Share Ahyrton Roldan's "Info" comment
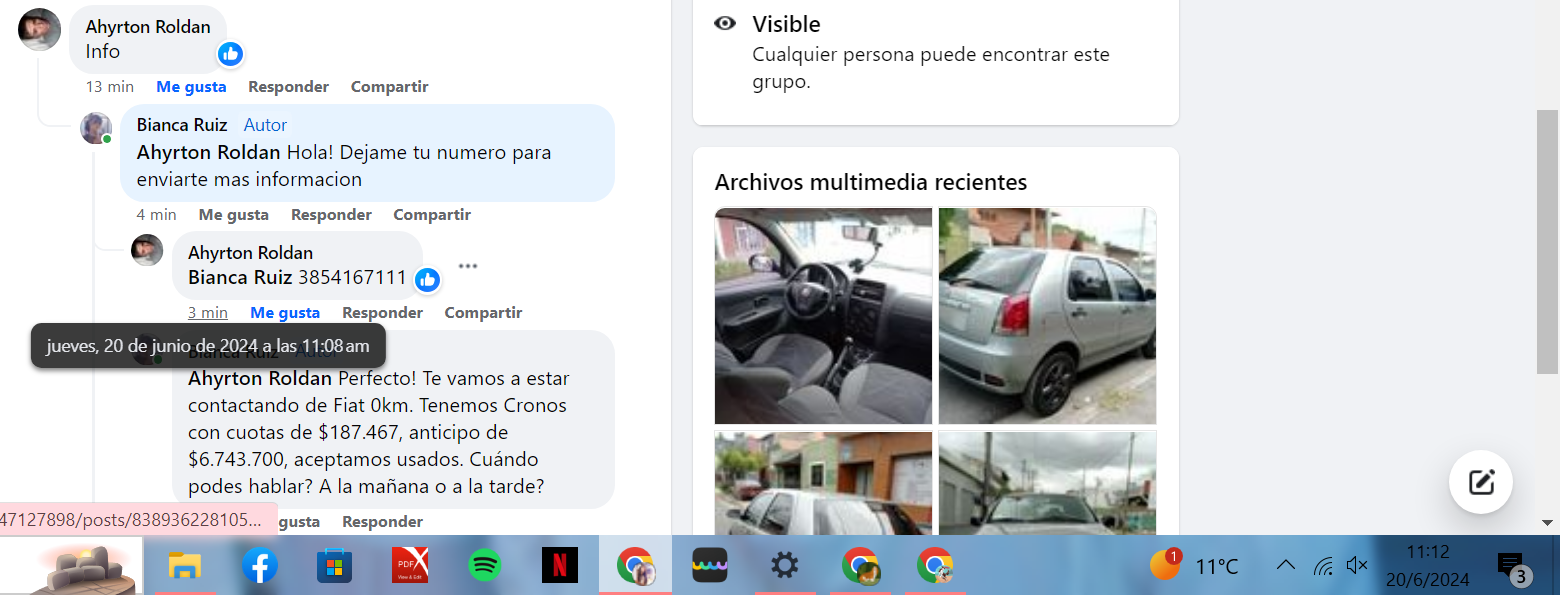 pyautogui.click(x=389, y=87)
